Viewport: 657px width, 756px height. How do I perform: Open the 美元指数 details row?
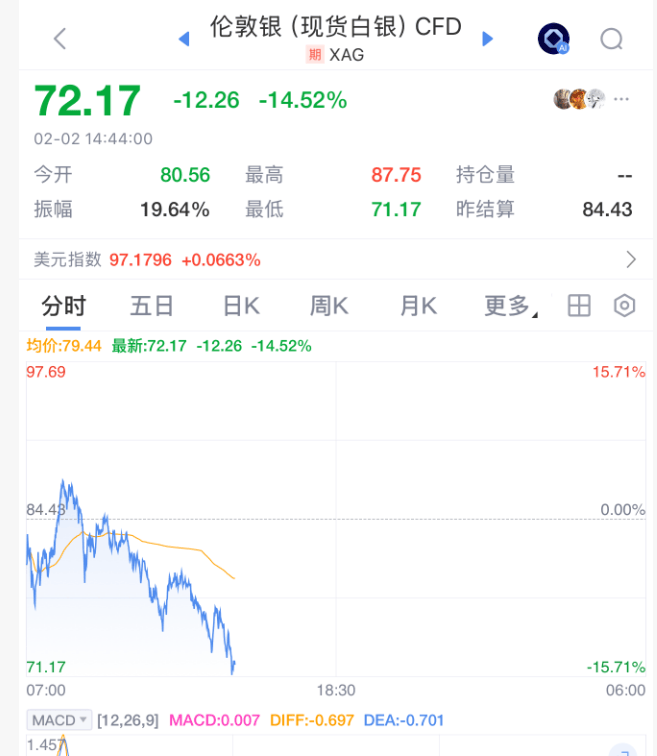(x=330, y=260)
